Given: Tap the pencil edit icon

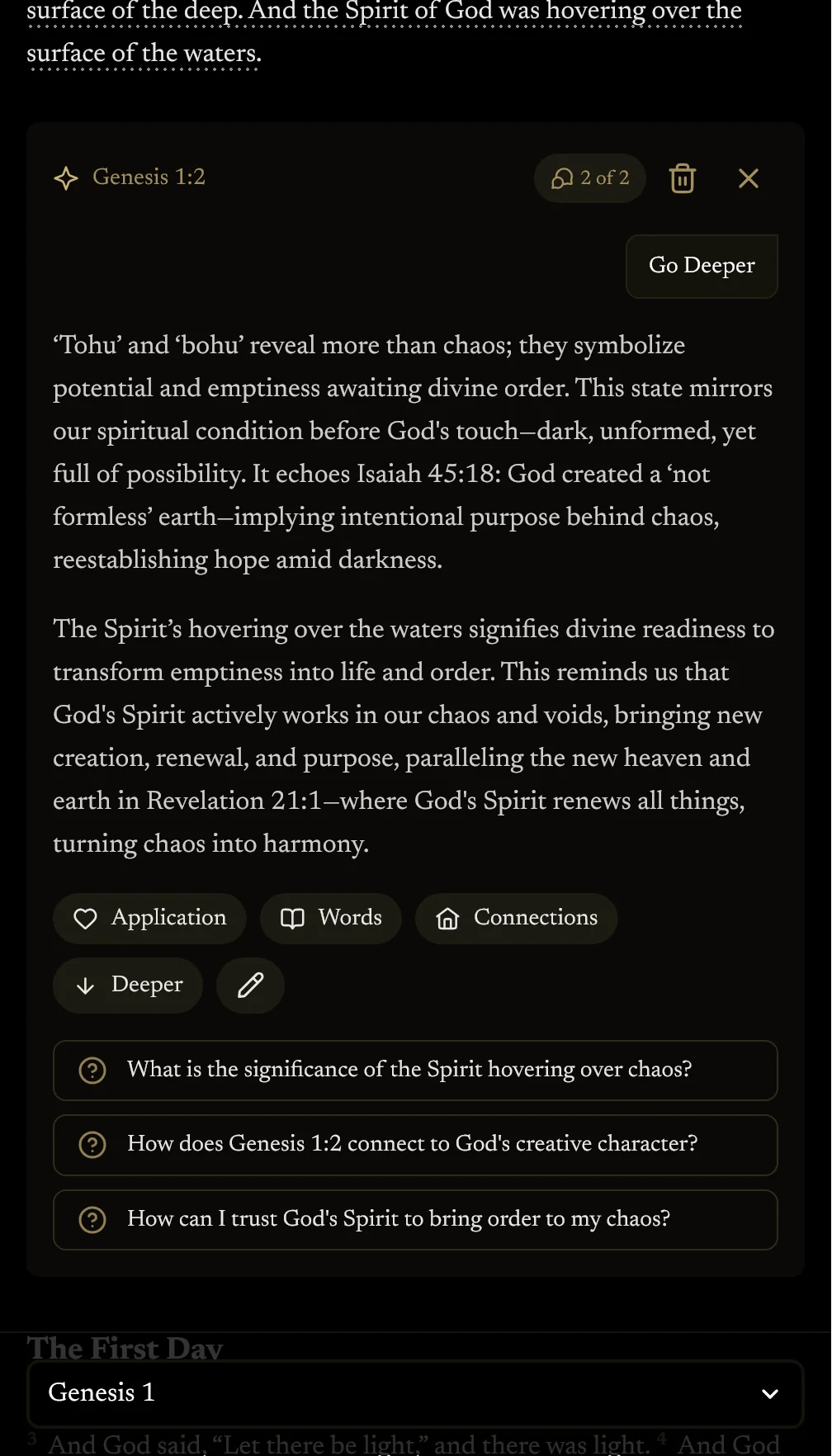Looking at the screenshot, I should point(250,985).
